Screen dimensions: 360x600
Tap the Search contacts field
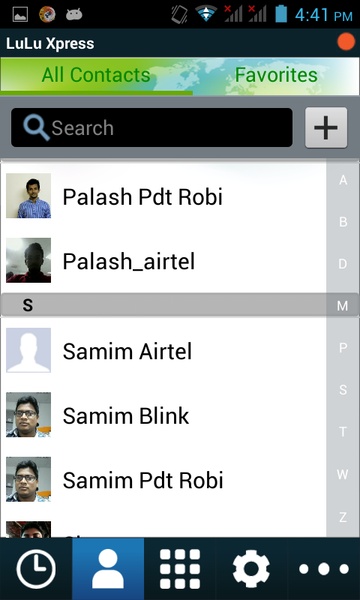152,127
